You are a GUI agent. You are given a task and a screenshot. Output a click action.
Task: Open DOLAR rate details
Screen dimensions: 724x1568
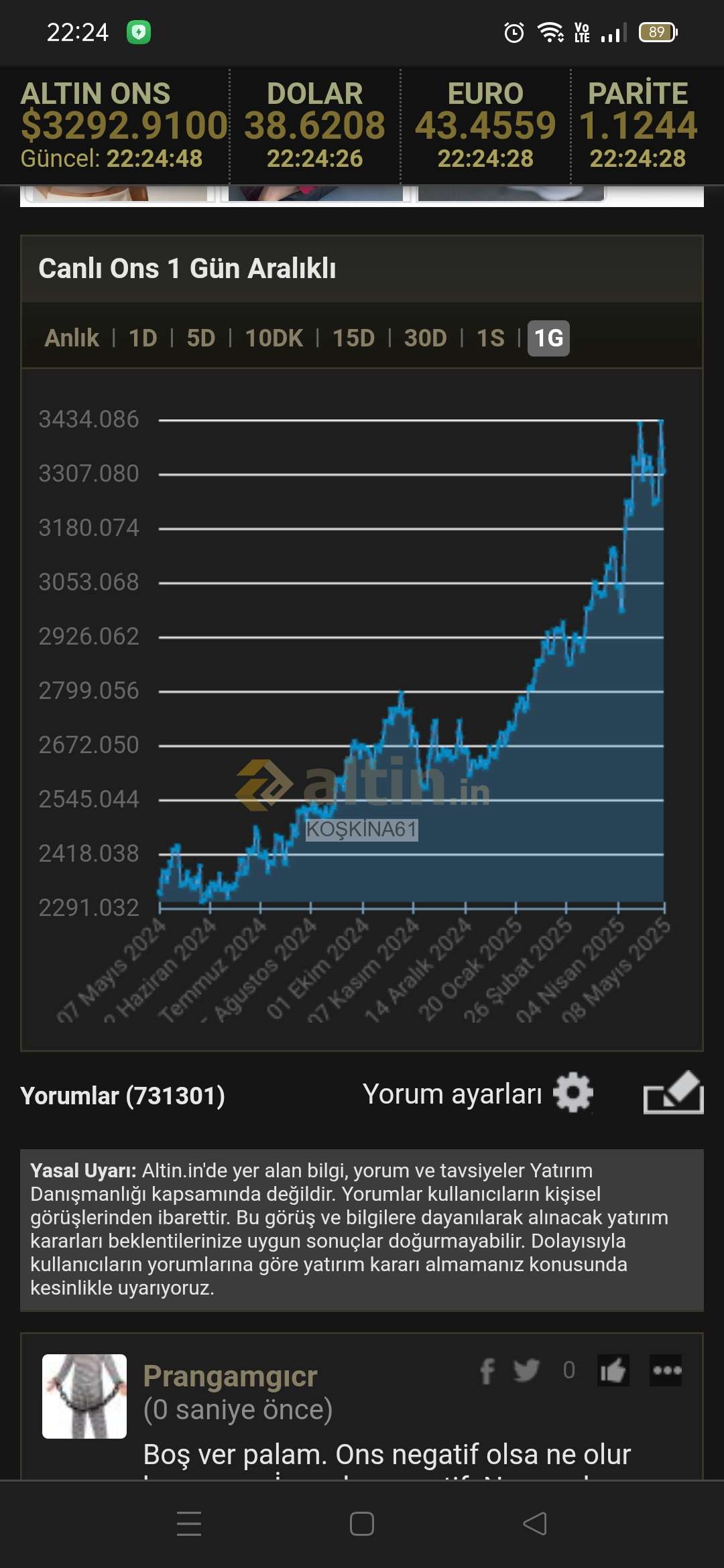(x=314, y=125)
